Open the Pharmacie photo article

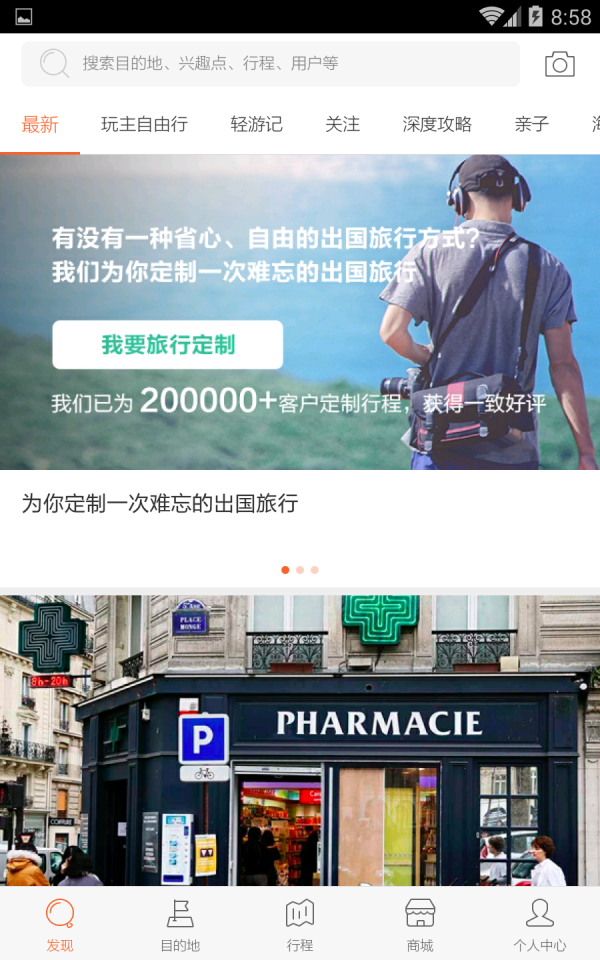click(300, 740)
